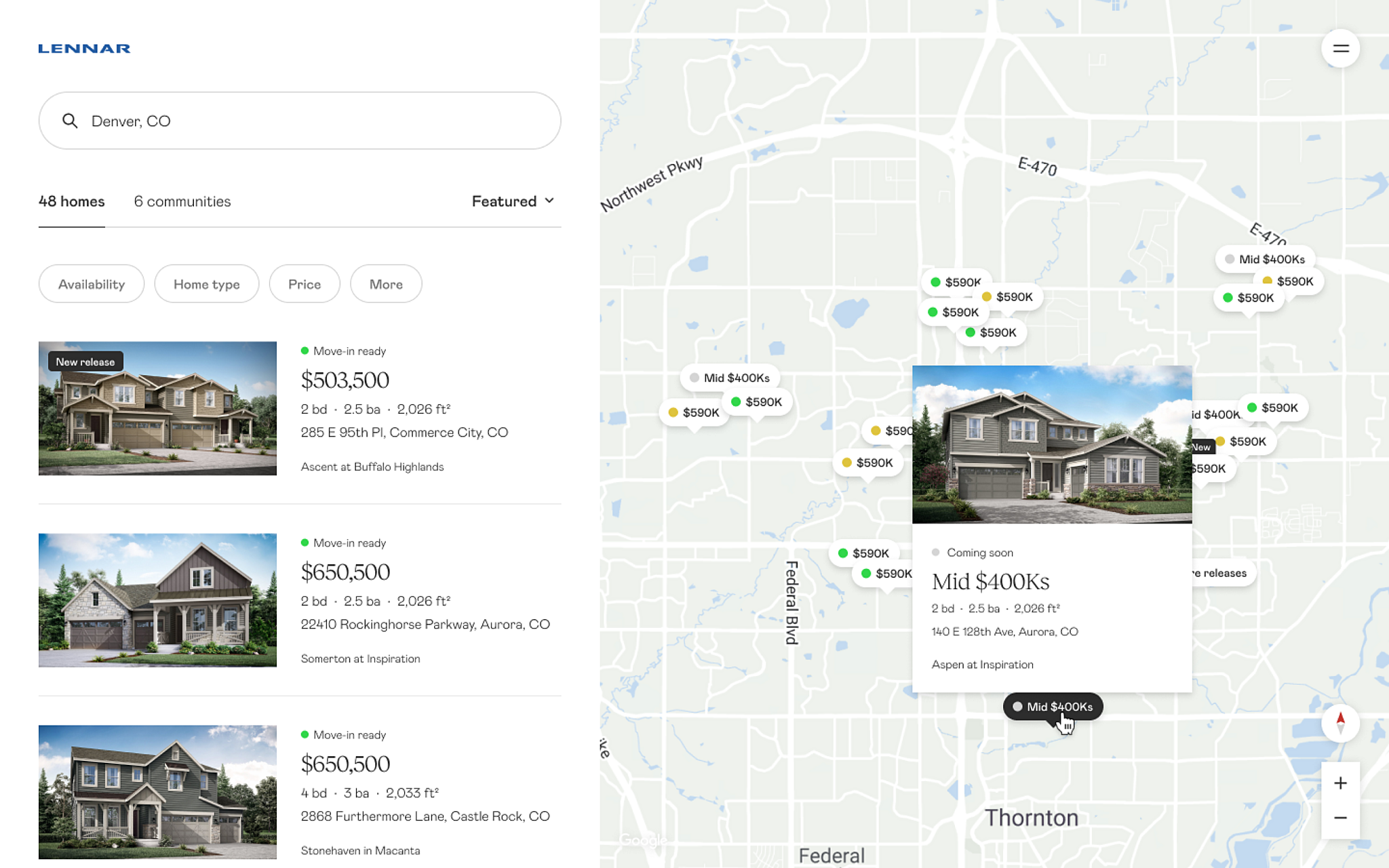Tap the Lennar logo to go home

click(84, 48)
